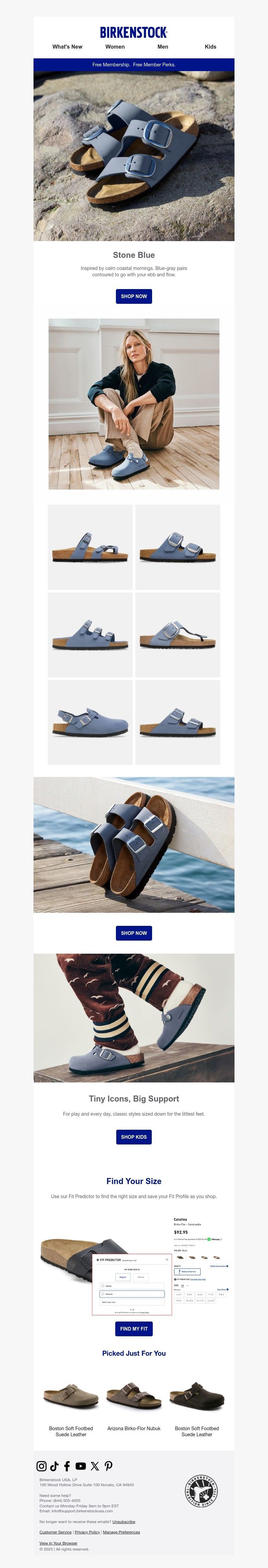
Task: Open the Facebook icon in footer
Action: 67,1466
